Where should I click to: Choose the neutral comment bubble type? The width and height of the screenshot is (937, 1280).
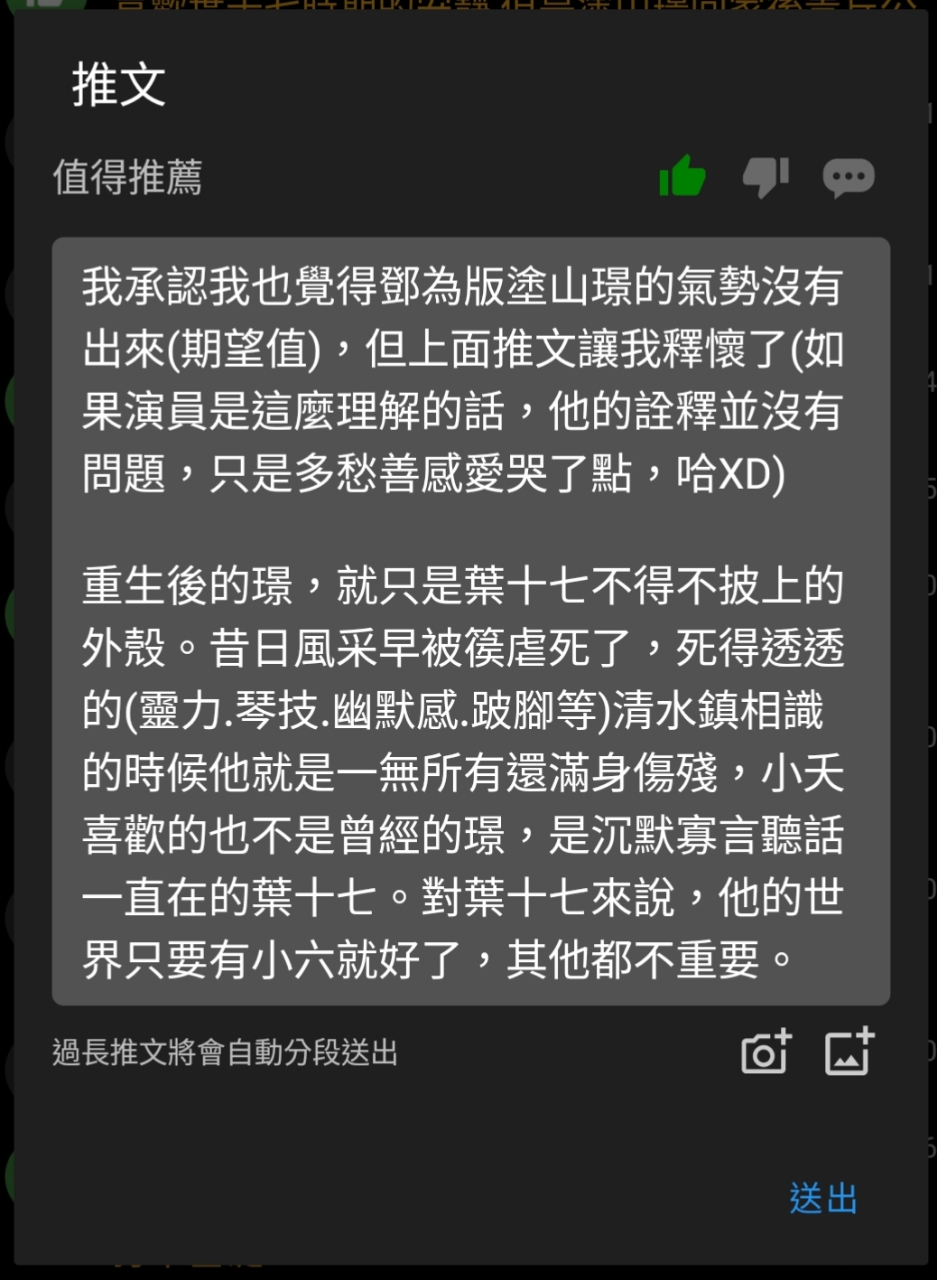coord(848,178)
